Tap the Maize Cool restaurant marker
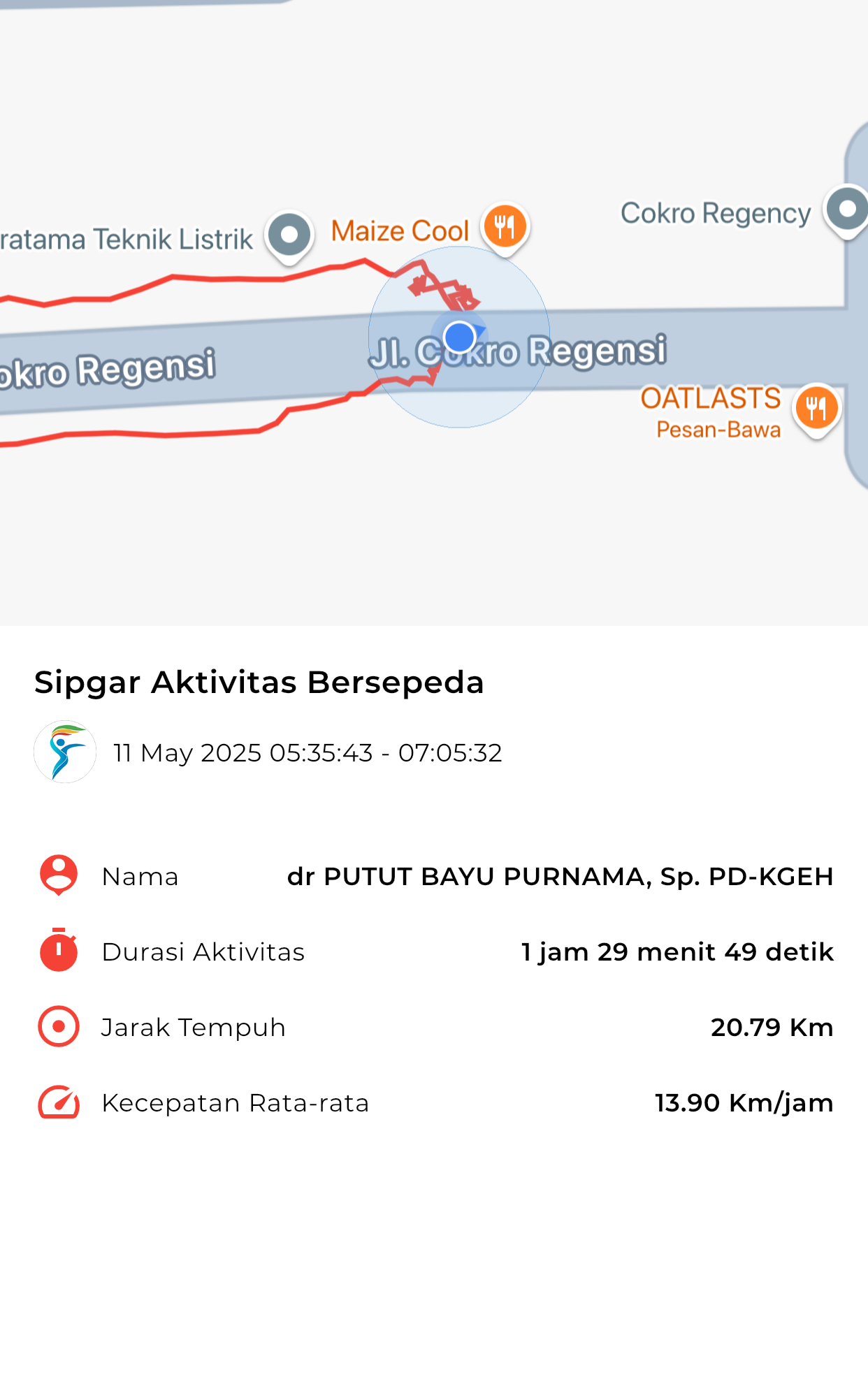The width and height of the screenshot is (868, 1400). point(505,228)
